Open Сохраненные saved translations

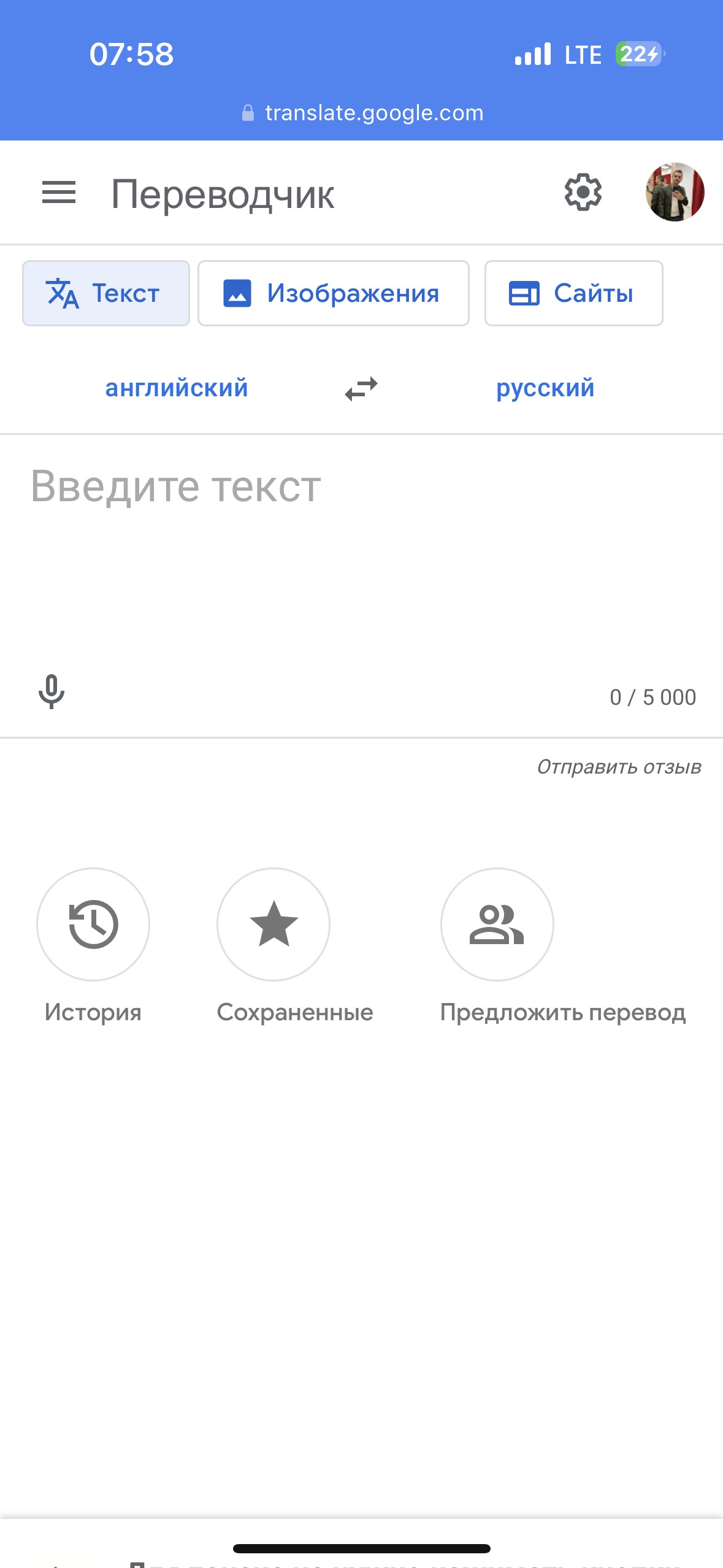[x=274, y=924]
